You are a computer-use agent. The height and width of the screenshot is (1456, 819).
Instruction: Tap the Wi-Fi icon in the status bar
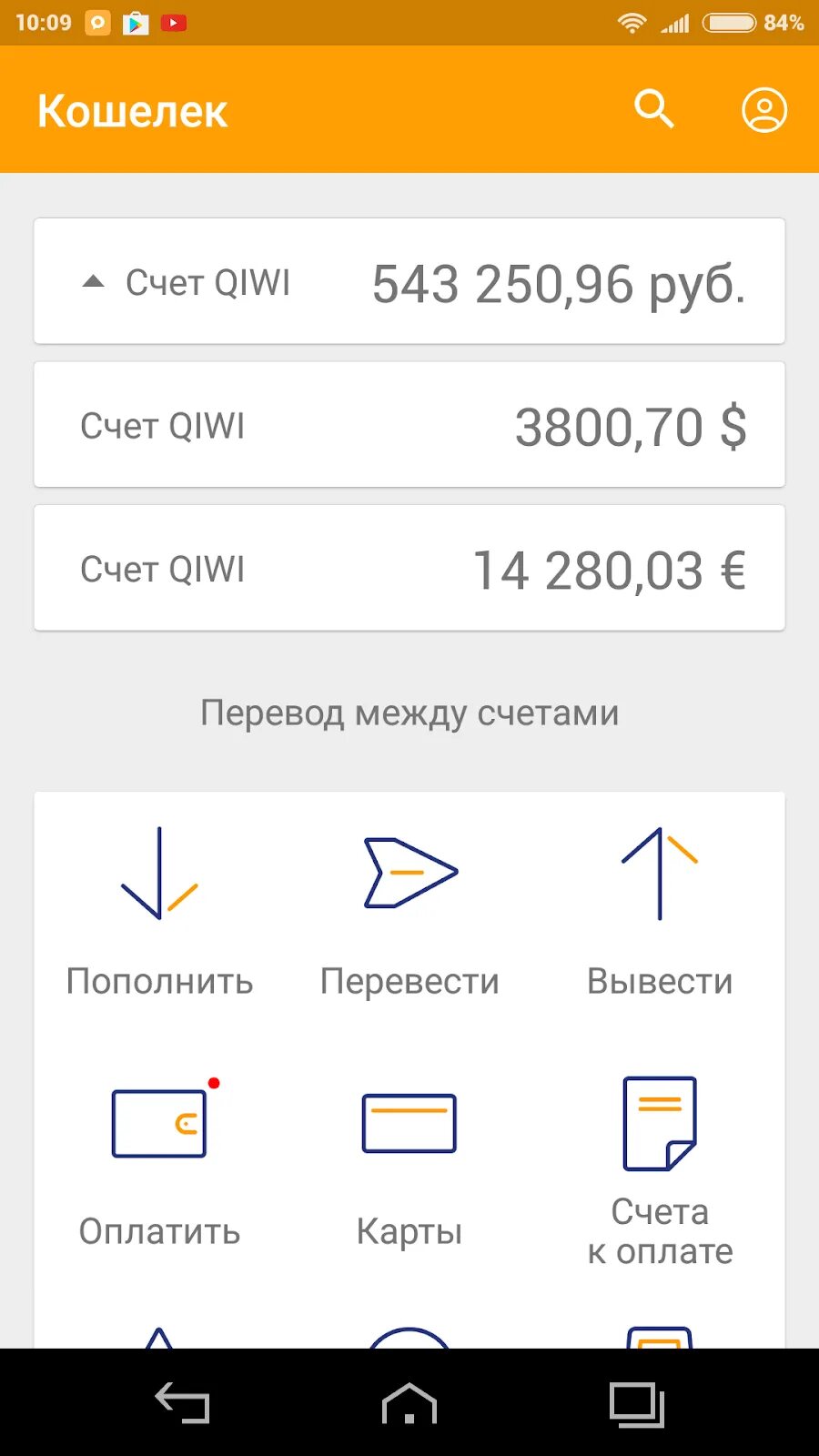point(633,23)
